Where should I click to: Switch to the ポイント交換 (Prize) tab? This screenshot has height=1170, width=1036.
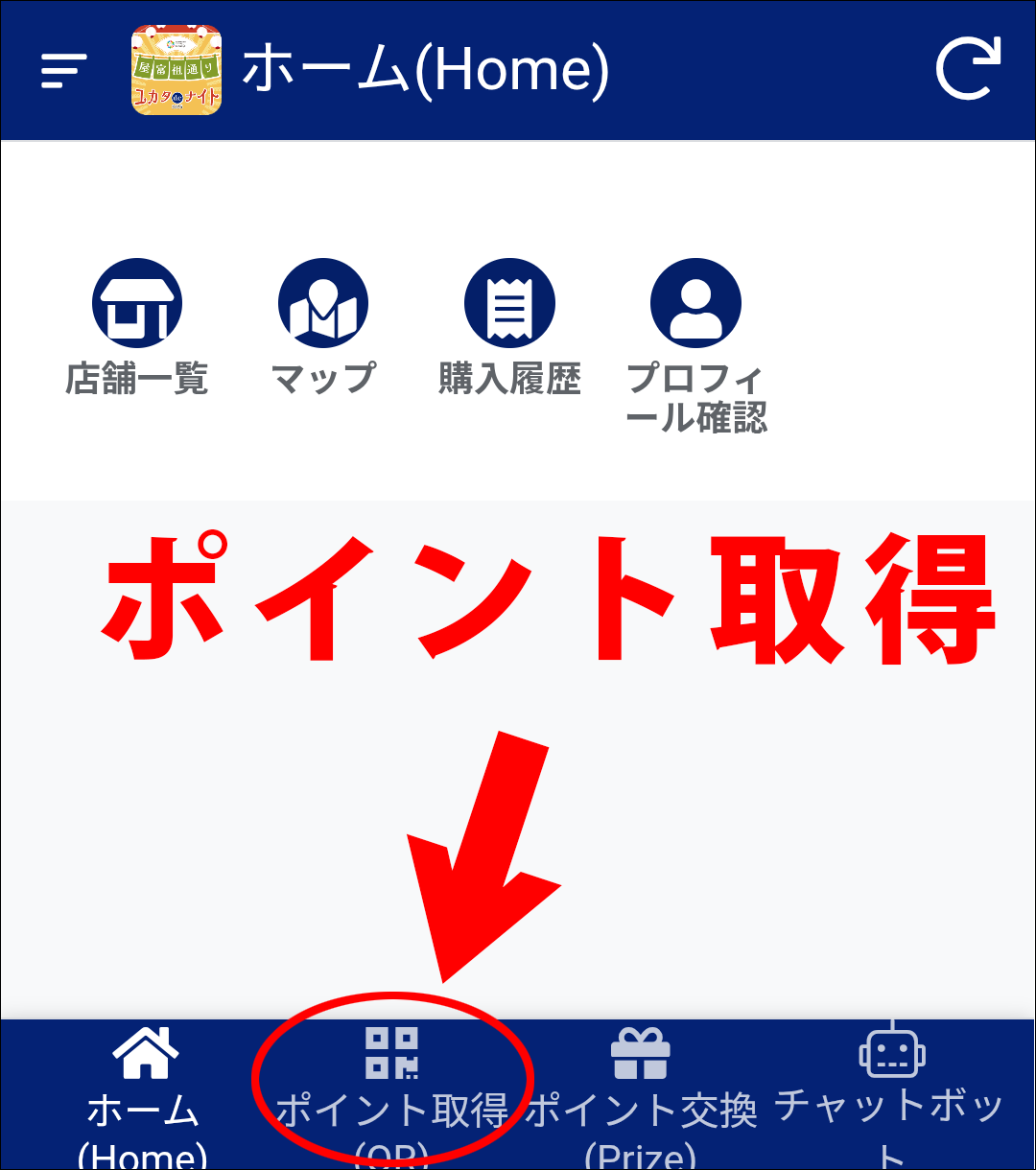pyautogui.click(x=641, y=1095)
